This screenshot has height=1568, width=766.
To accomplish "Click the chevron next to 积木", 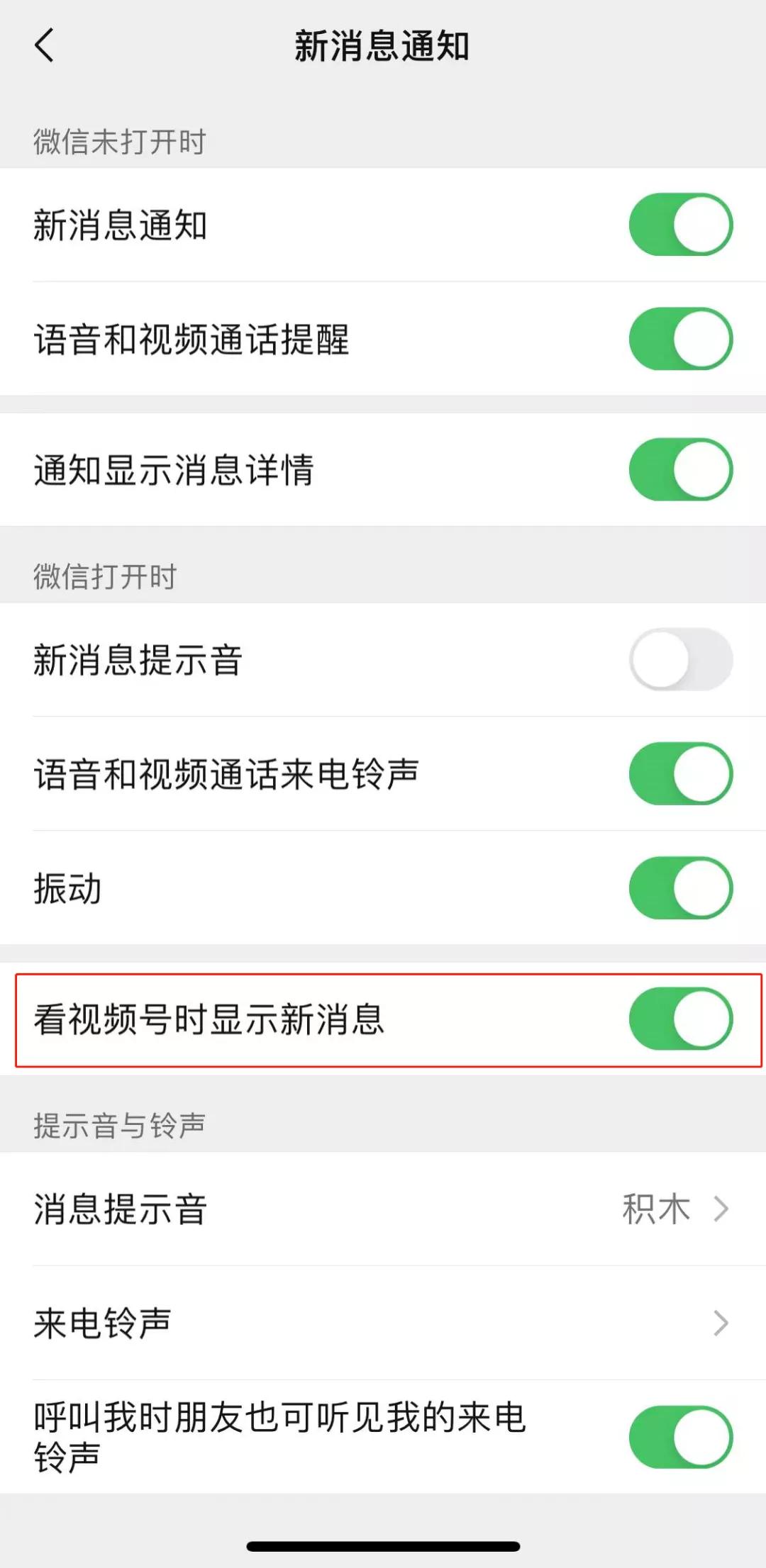I will click(722, 1209).
